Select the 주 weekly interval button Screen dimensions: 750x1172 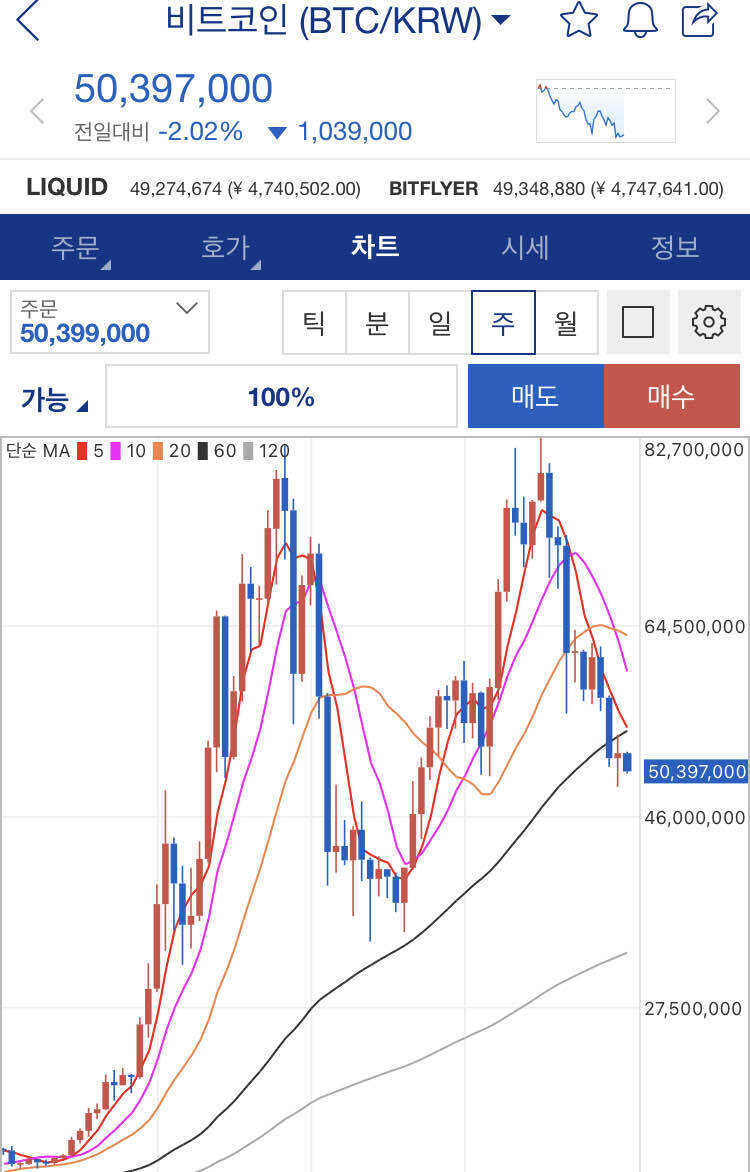(x=503, y=322)
